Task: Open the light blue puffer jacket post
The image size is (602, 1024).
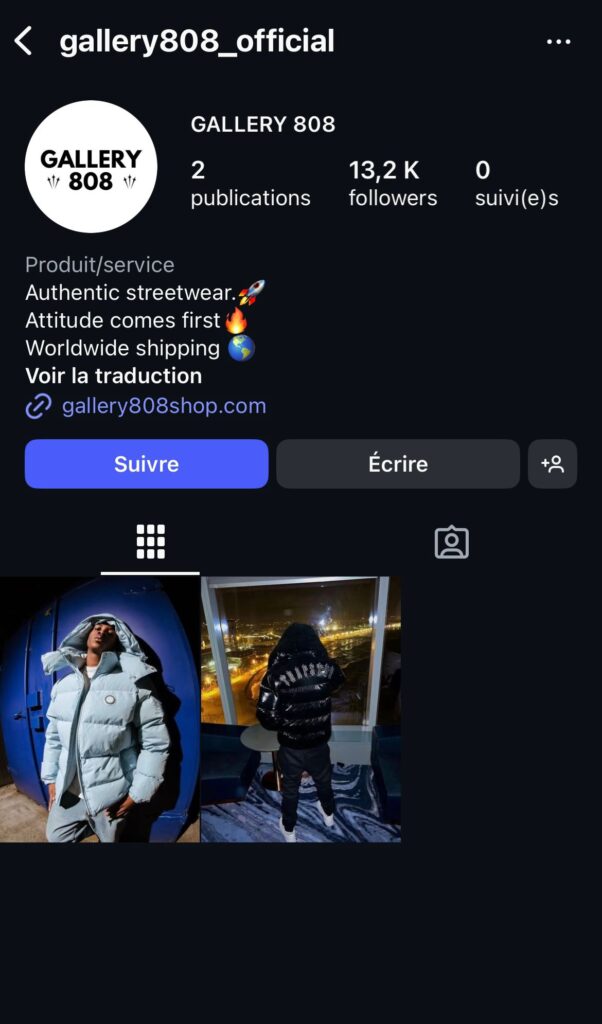Action: click(x=100, y=709)
